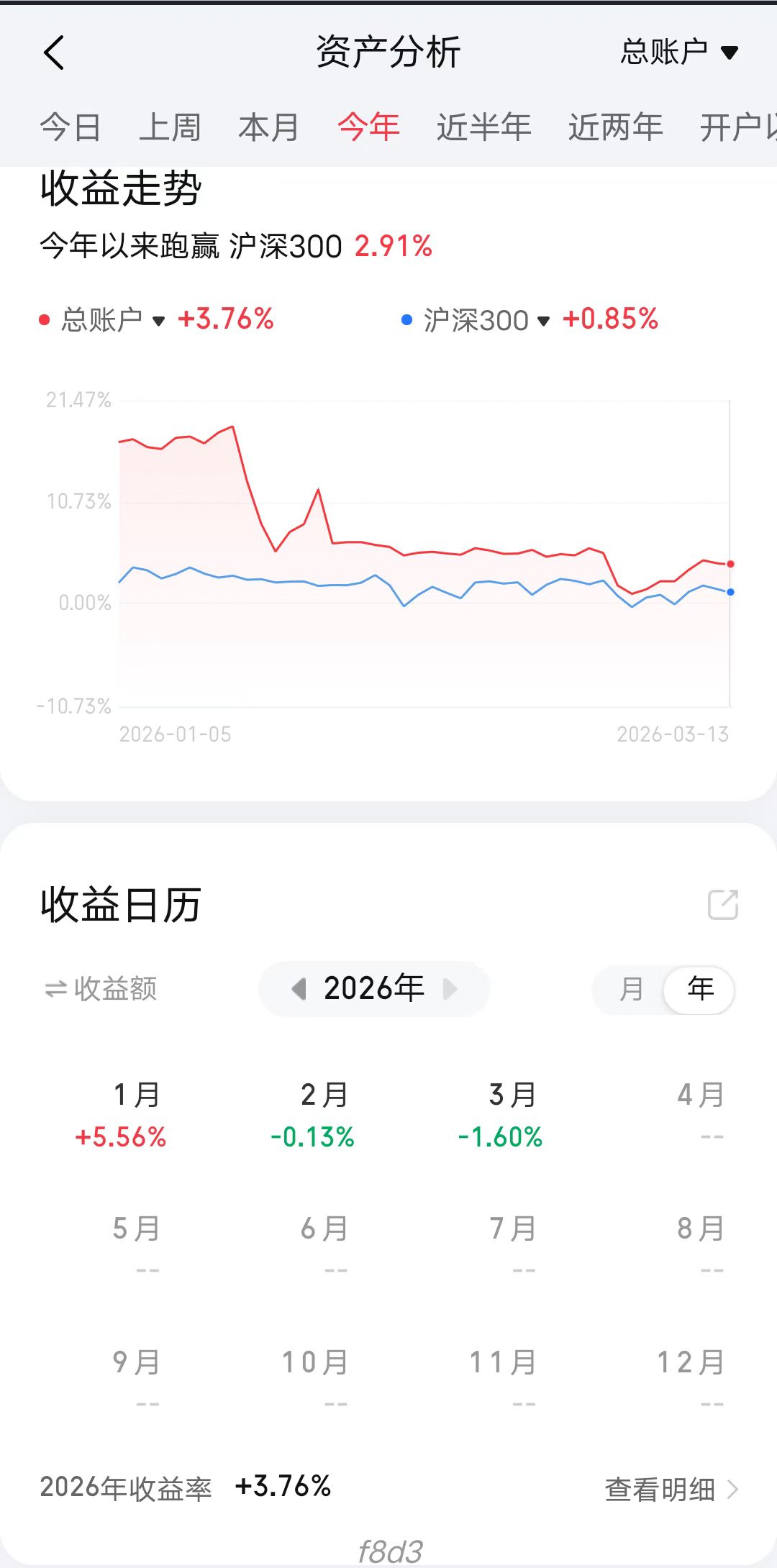Advance to the year after 2026年

pos(450,989)
